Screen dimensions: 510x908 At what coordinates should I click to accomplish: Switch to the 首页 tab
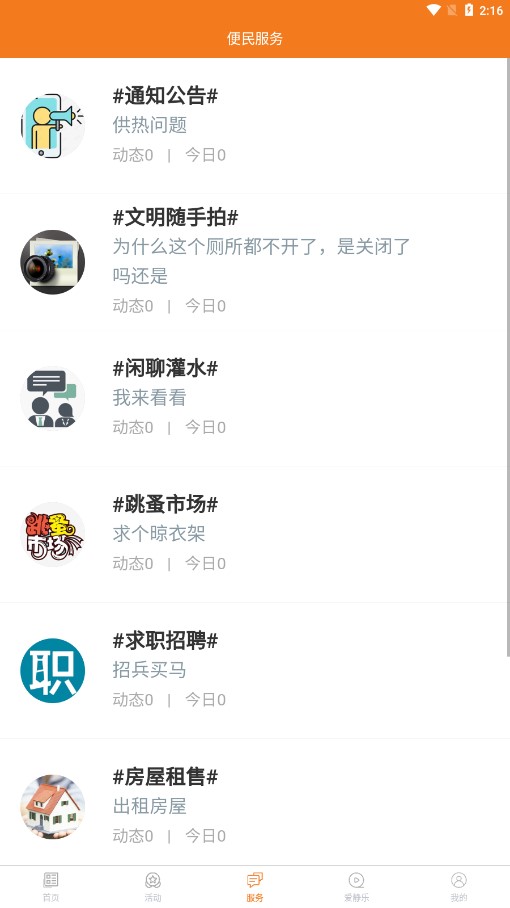pyautogui.click(x=51, y=887)
